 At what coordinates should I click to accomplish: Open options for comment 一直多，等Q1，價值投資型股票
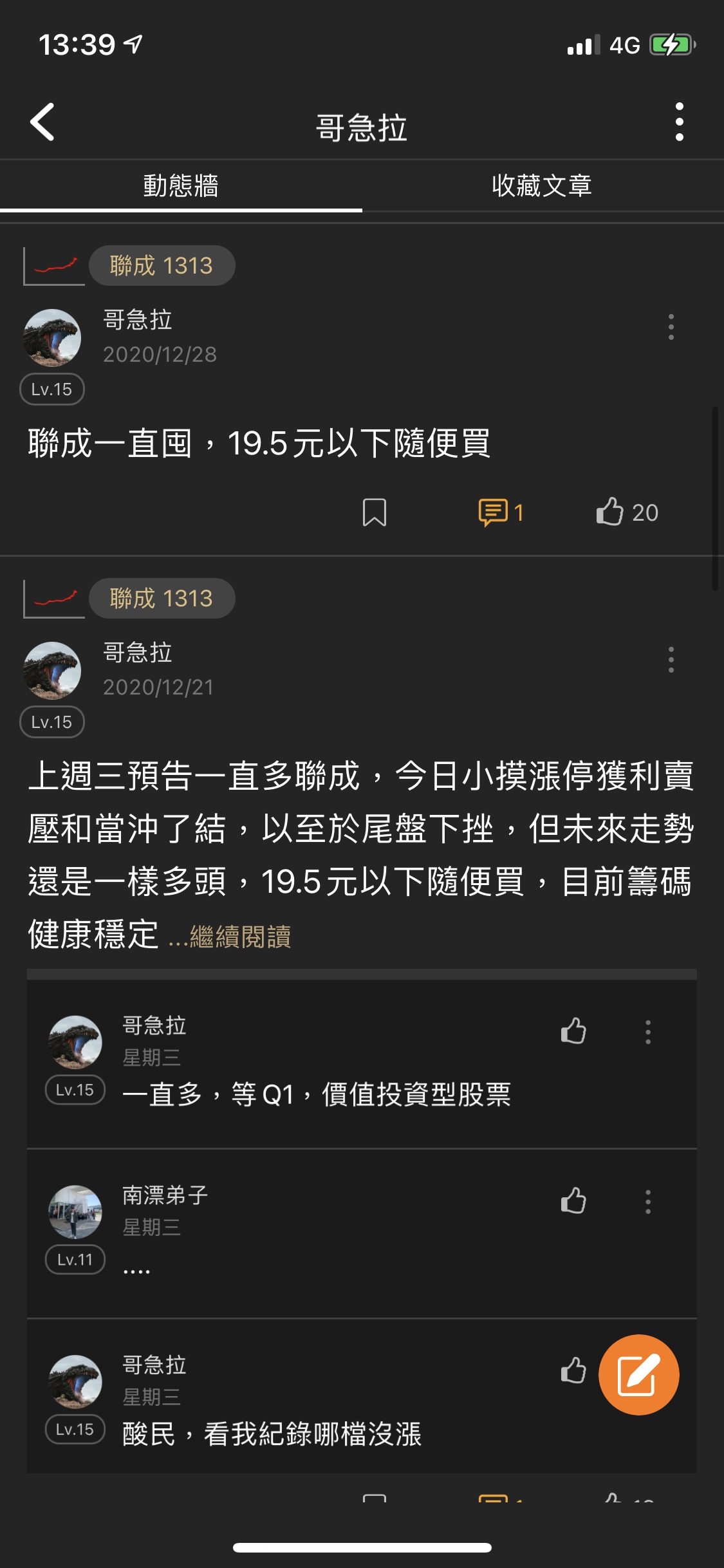pyautogui.click(x=647, y=1032)
